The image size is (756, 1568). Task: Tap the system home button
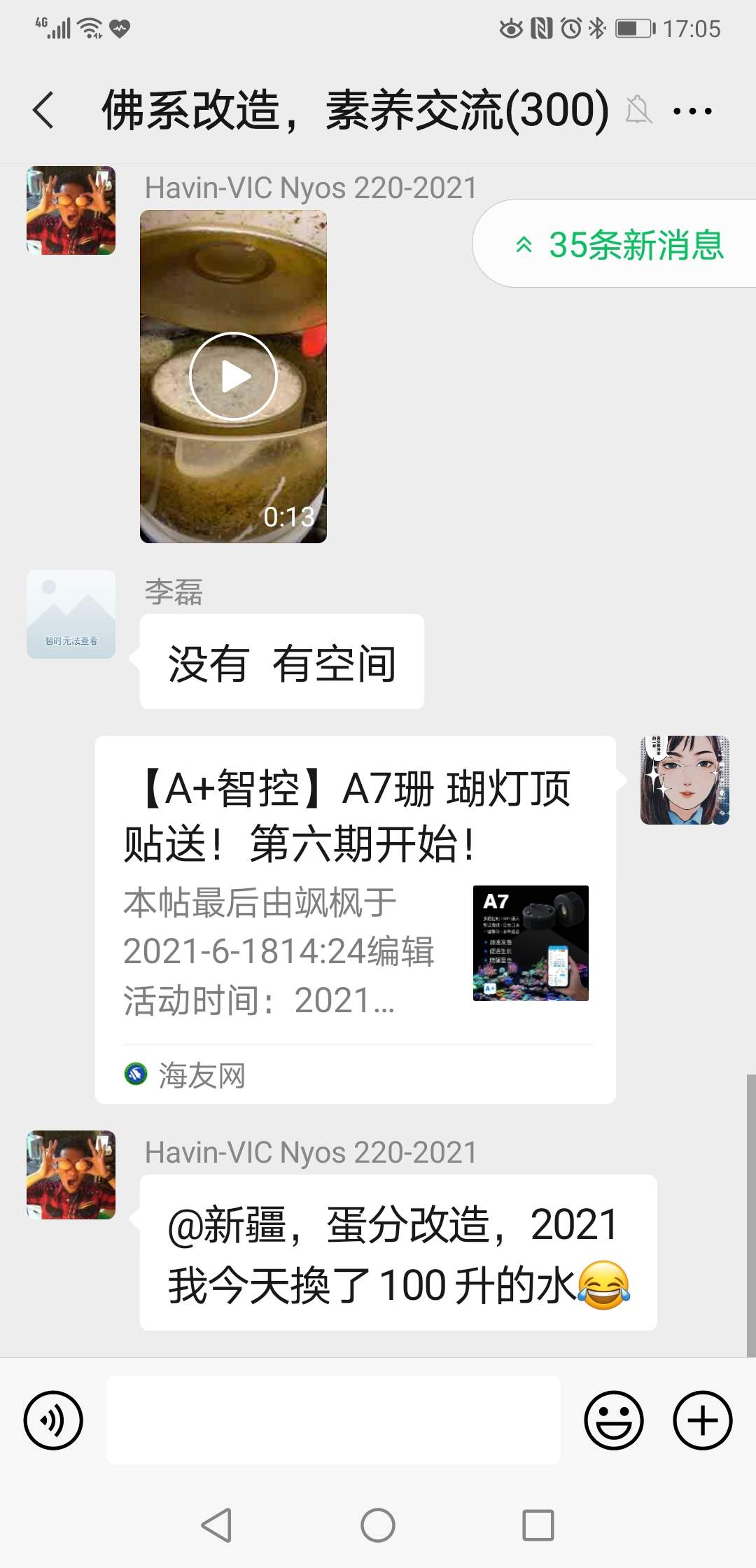click(377, 1525)
